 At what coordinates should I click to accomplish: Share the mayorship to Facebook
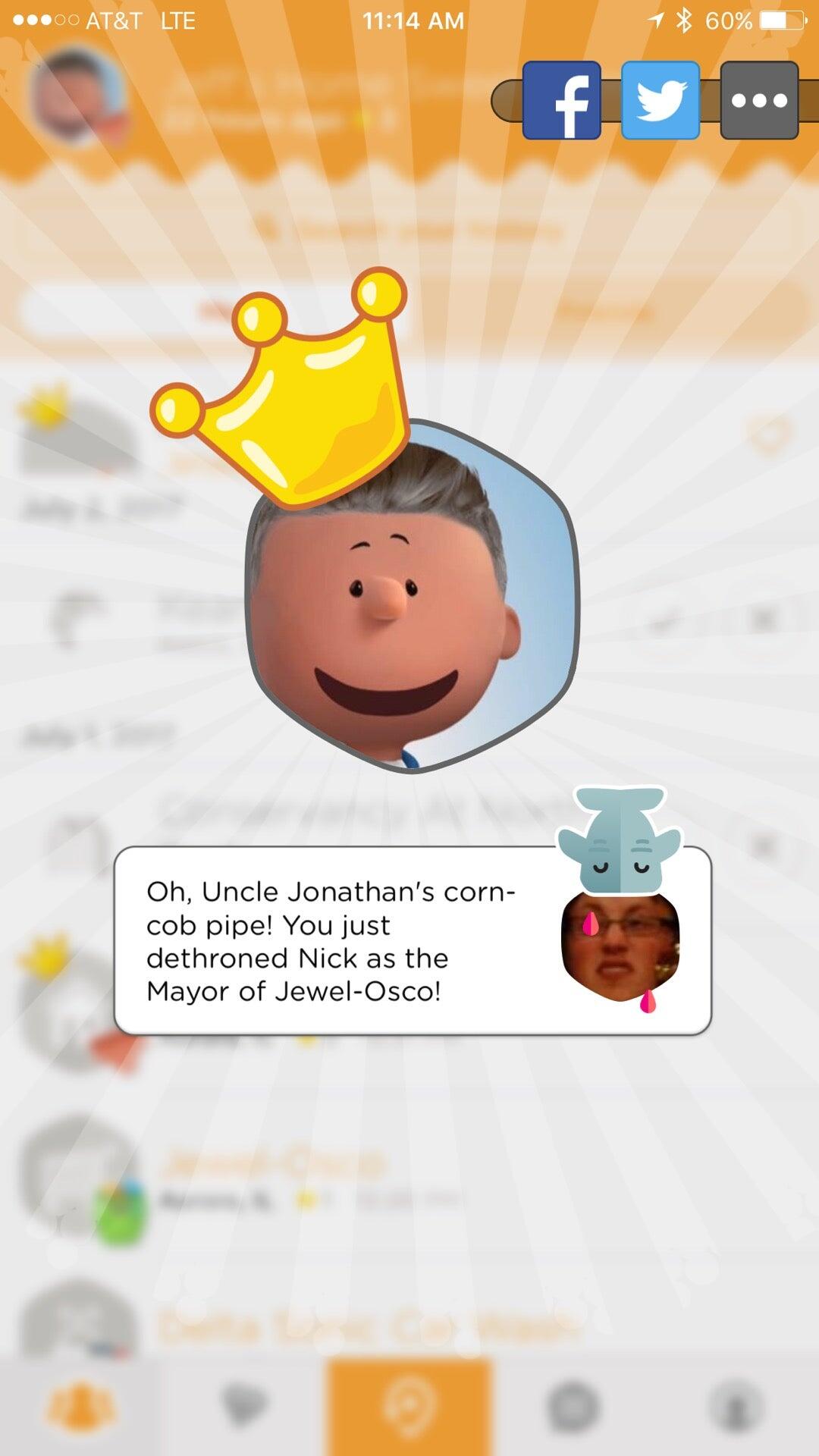coord(561,101)
